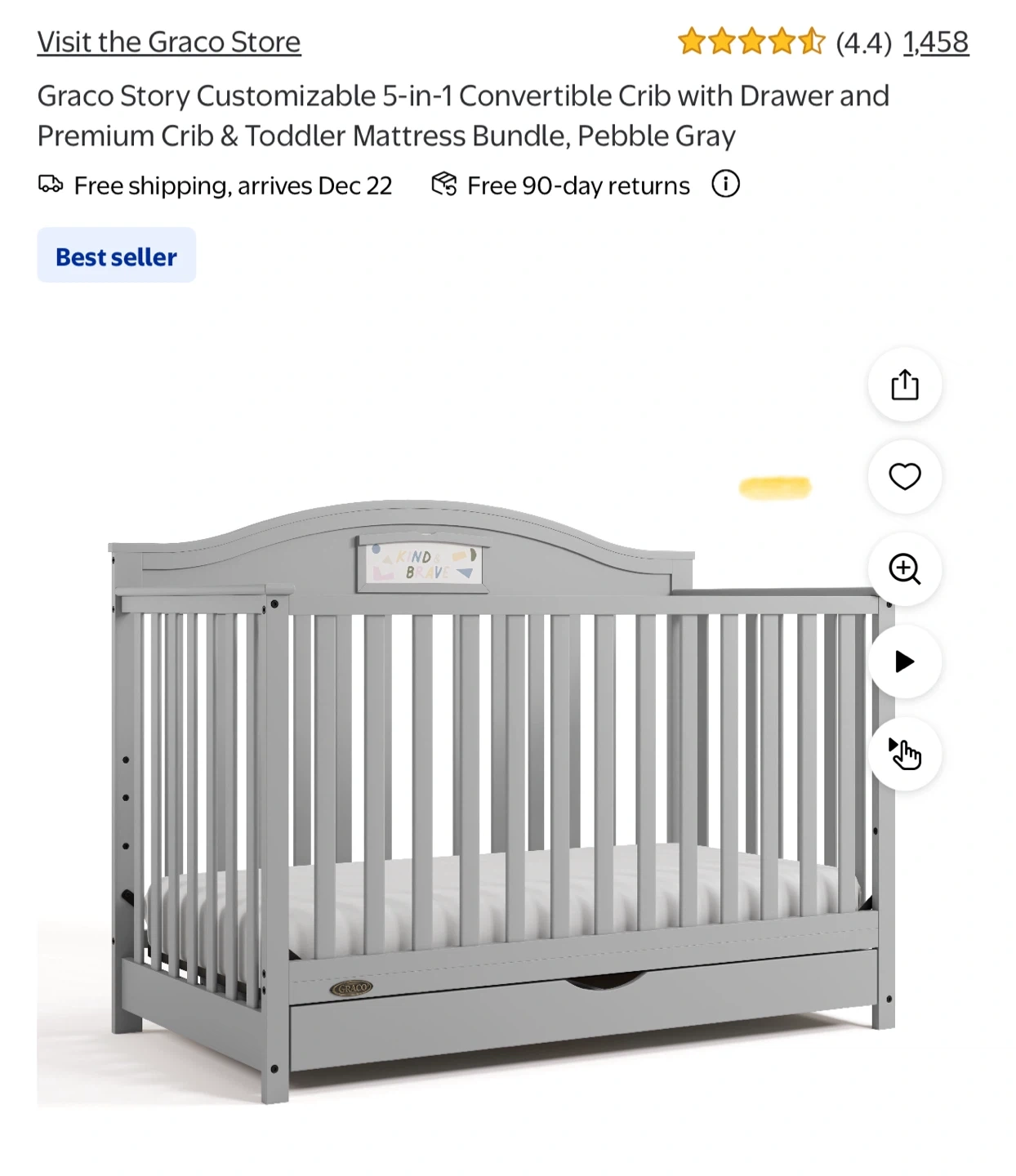The width and height of the screenshot is (1016, 1176).
Task: Share this crib product
Action: click(904, 385)
